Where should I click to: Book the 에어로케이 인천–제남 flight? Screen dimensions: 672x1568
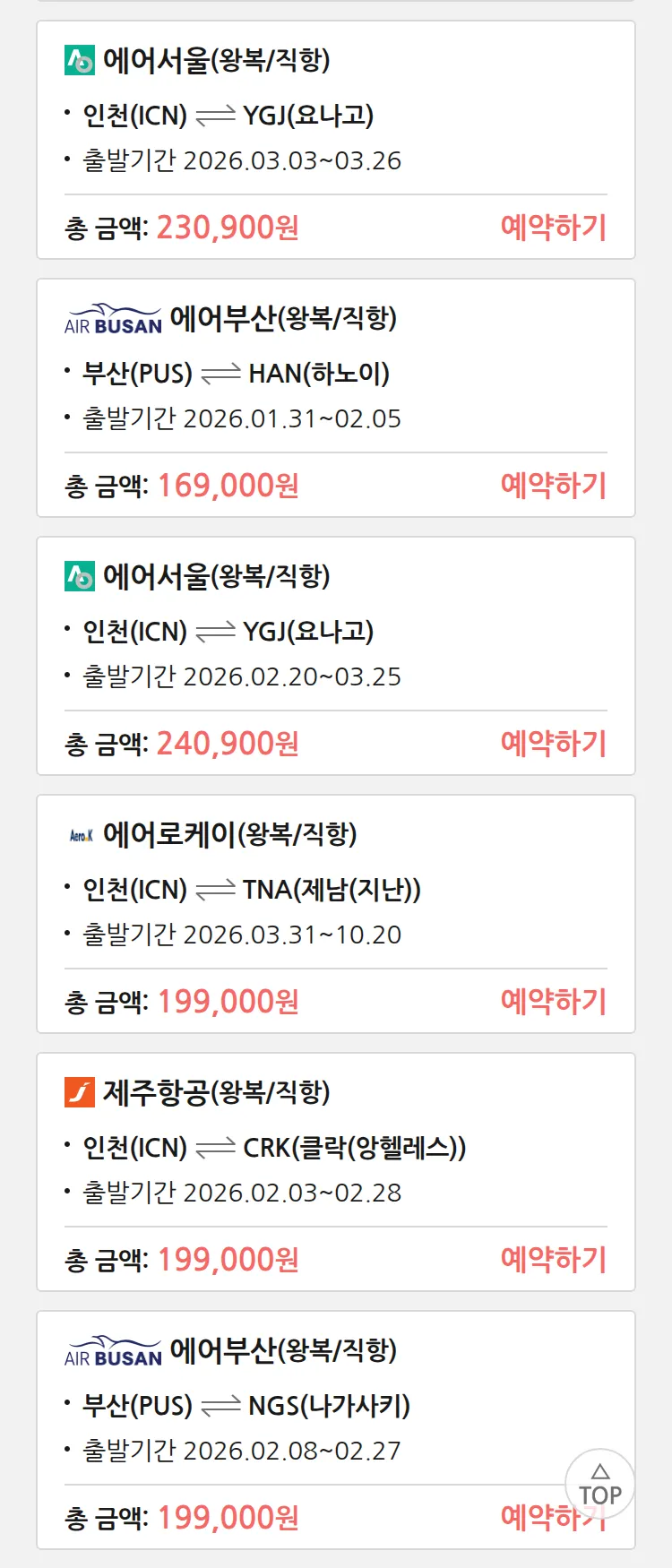click(553, 1002)
